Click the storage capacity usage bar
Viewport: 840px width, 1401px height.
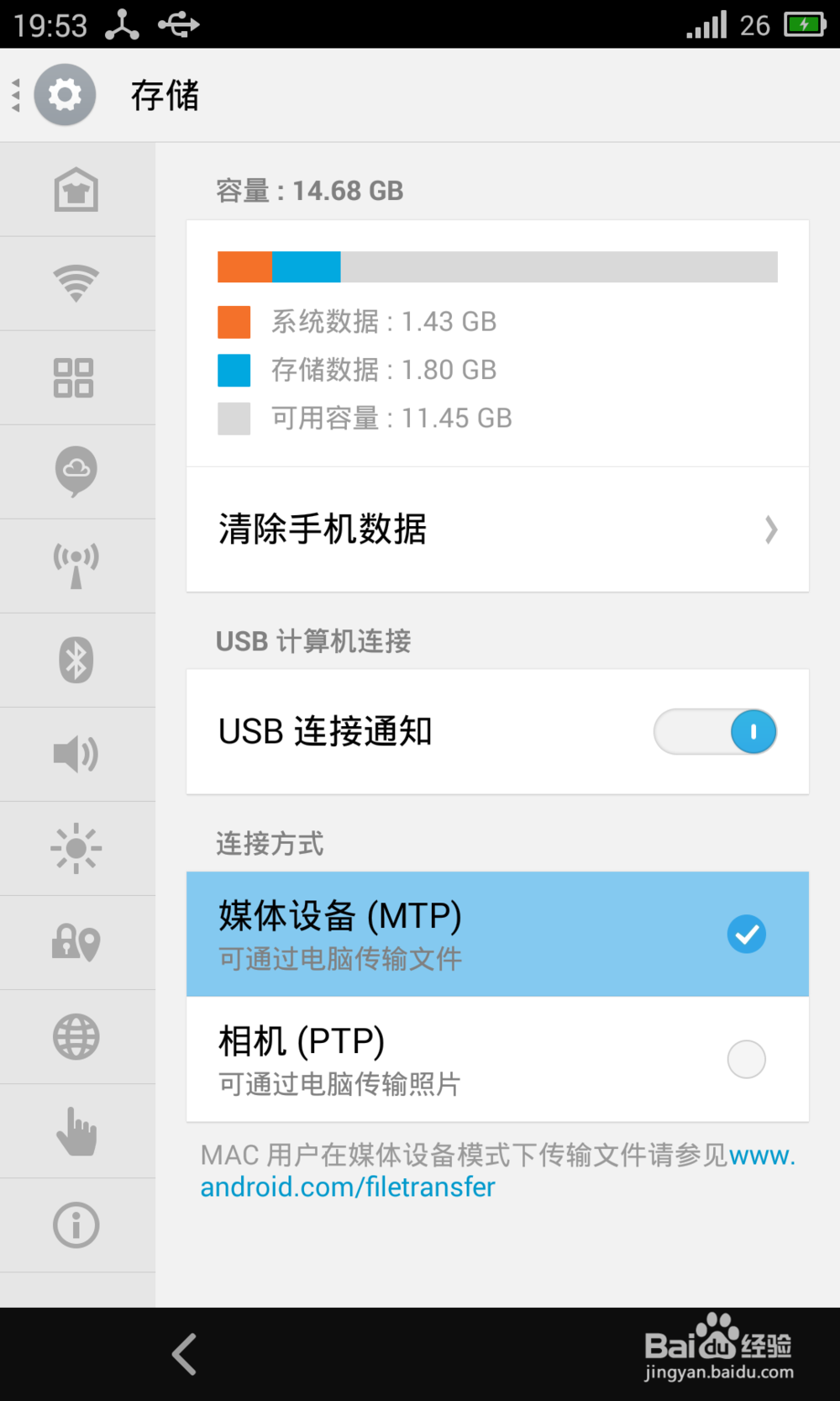pyautogui.click(x=497, y=266)
